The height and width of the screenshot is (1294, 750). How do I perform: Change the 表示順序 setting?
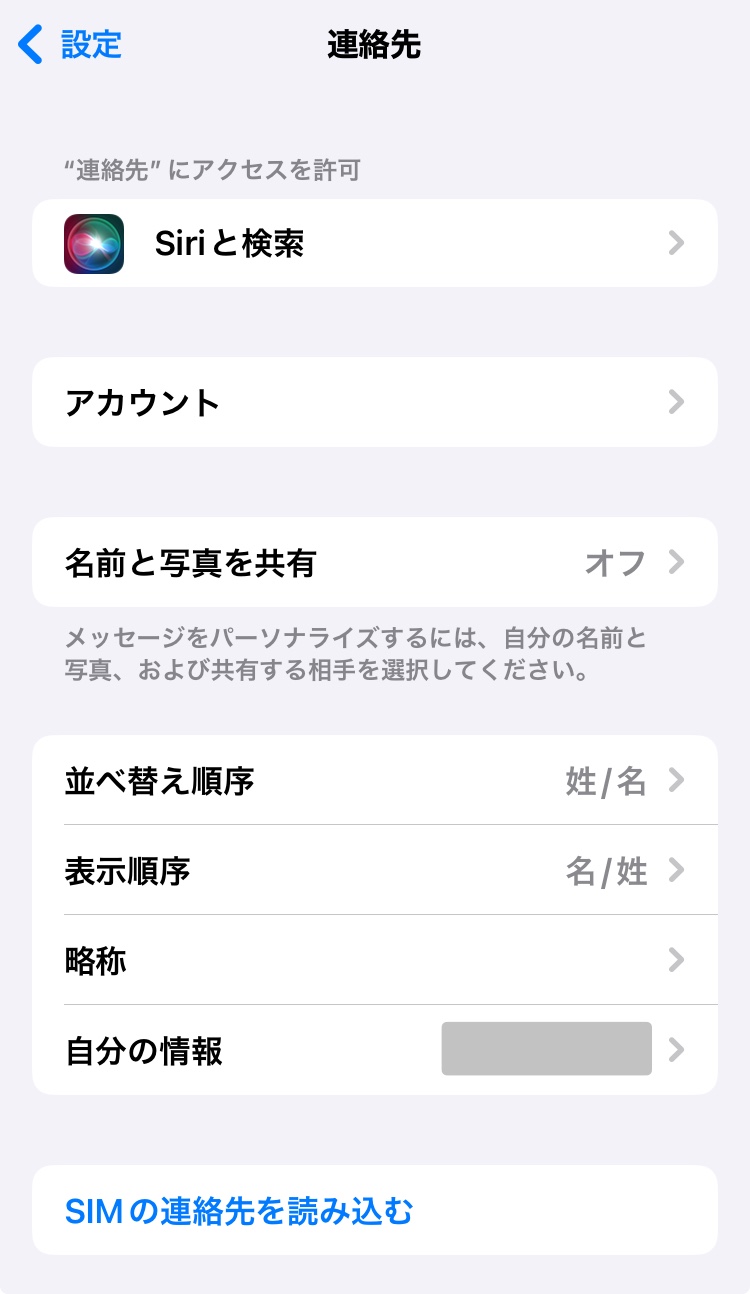(374, 870)
